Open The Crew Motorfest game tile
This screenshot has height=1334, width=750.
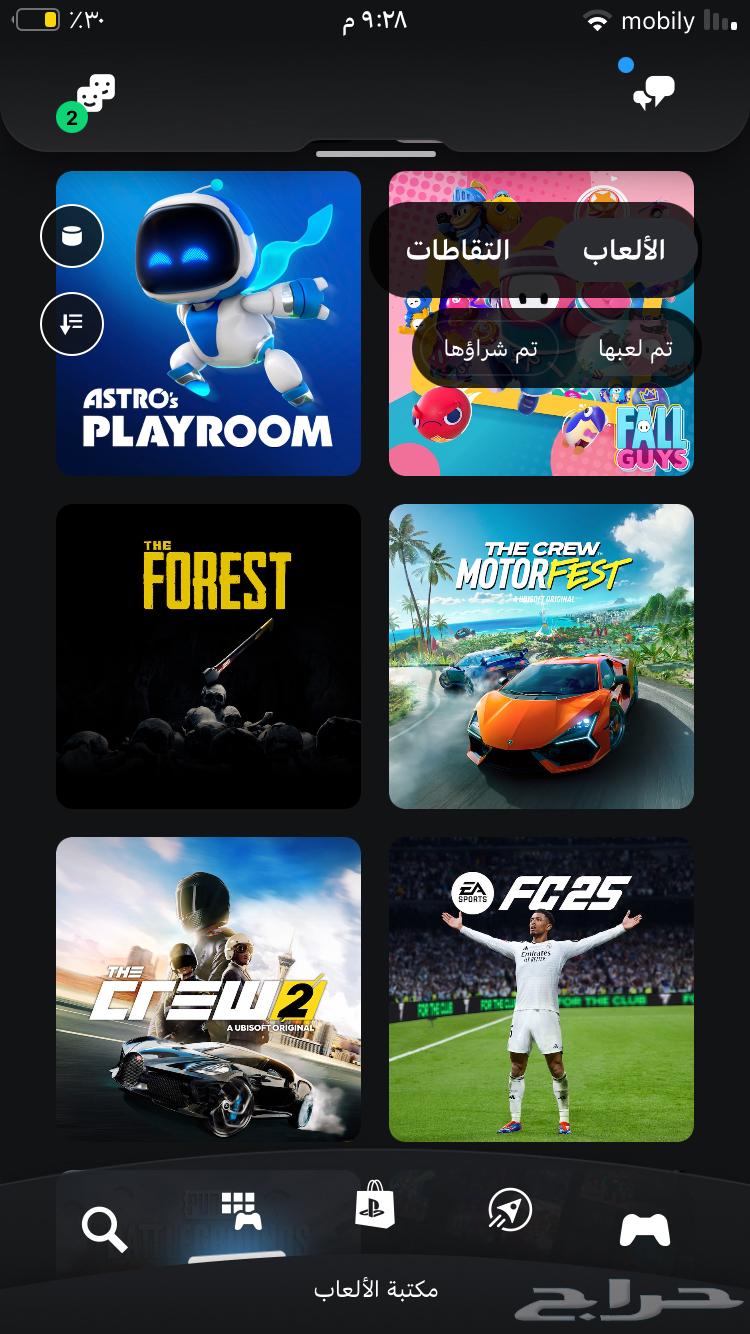pyautogui.click(x=541, y=656)
